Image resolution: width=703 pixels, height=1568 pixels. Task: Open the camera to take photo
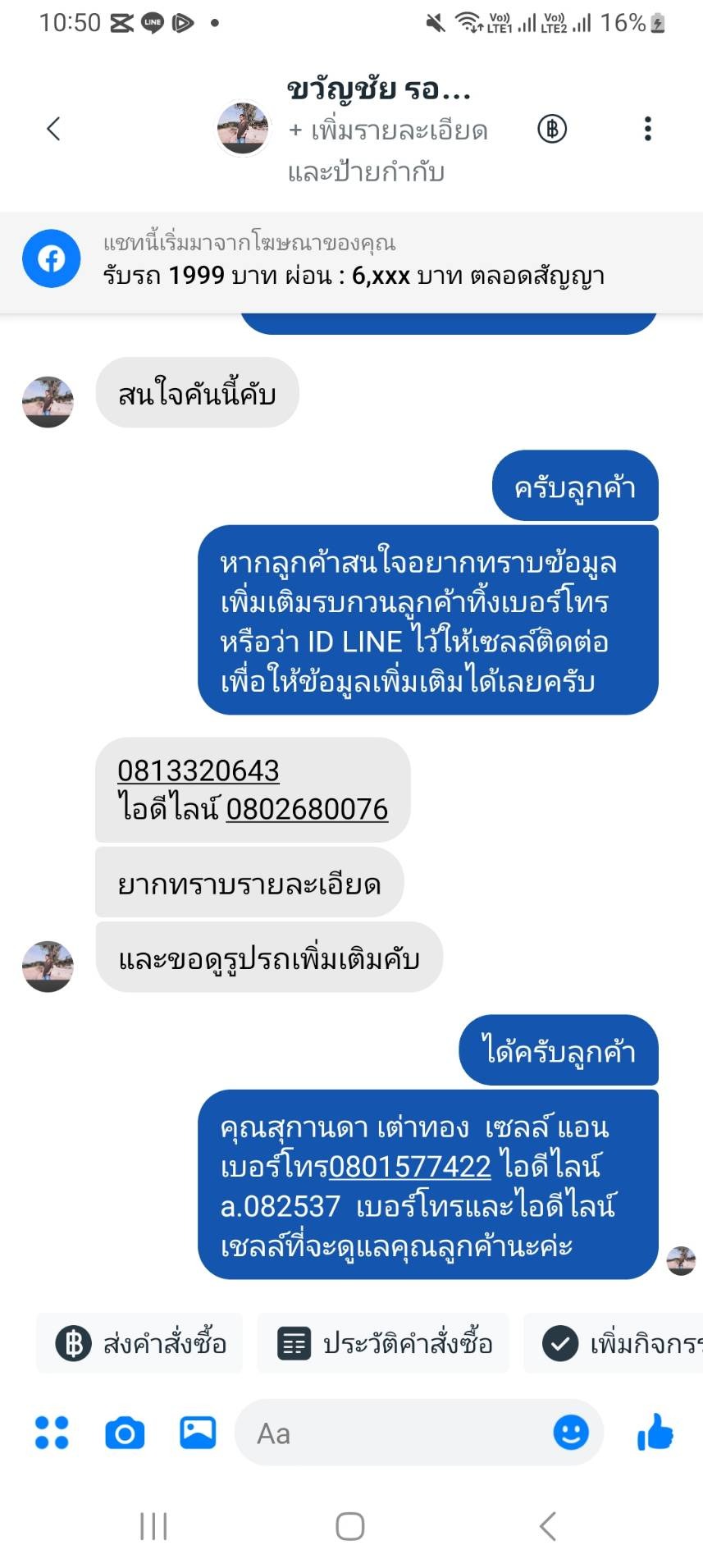coord(125,1433)
